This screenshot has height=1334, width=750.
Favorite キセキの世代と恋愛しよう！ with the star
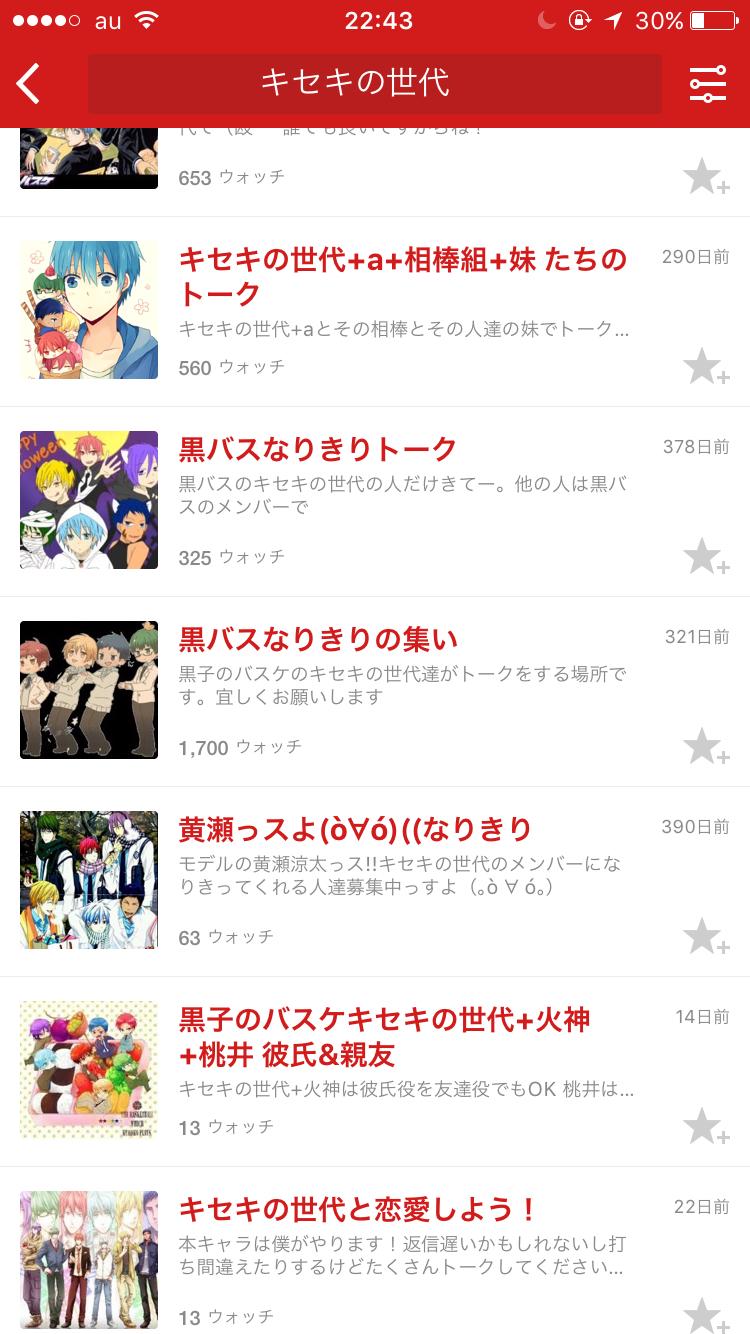tap(704, 1315)
